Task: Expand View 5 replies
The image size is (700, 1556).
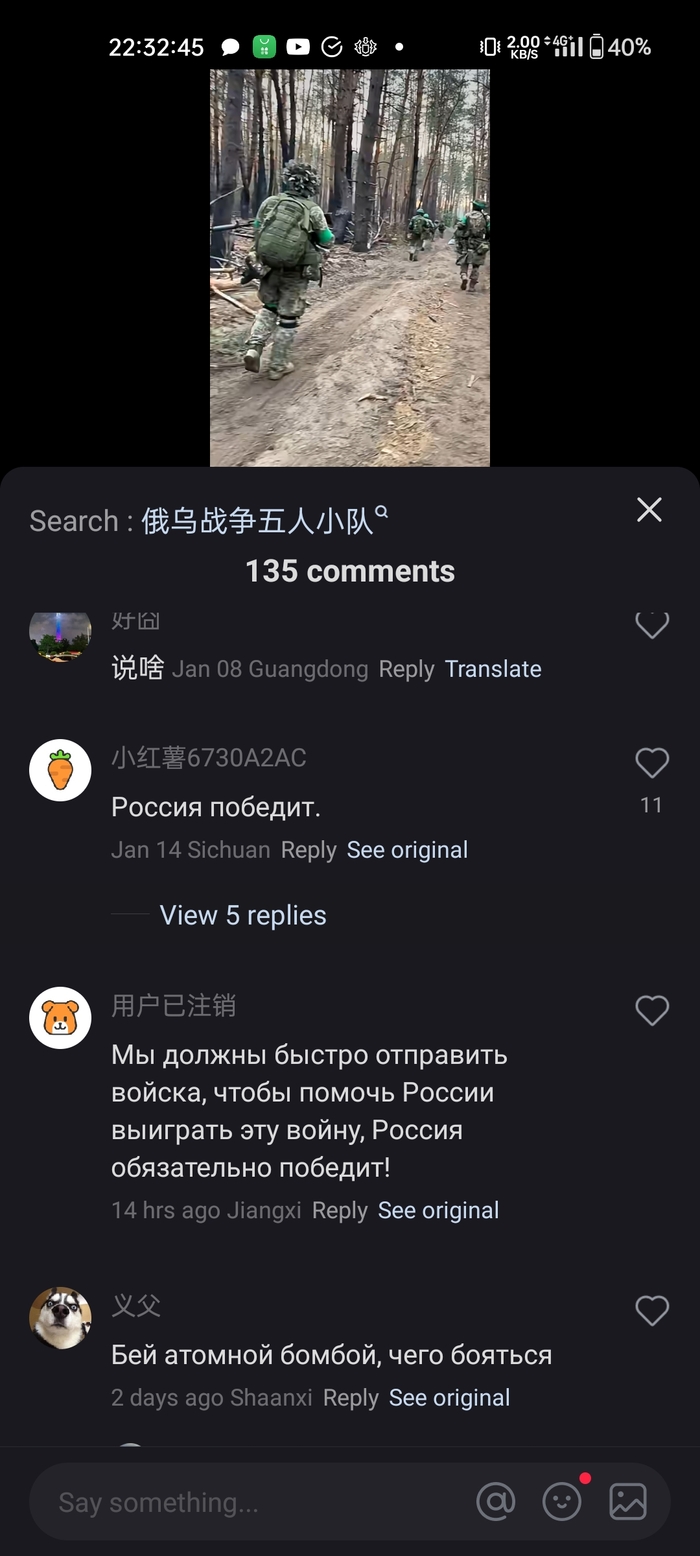Action: tap(242, 915)
